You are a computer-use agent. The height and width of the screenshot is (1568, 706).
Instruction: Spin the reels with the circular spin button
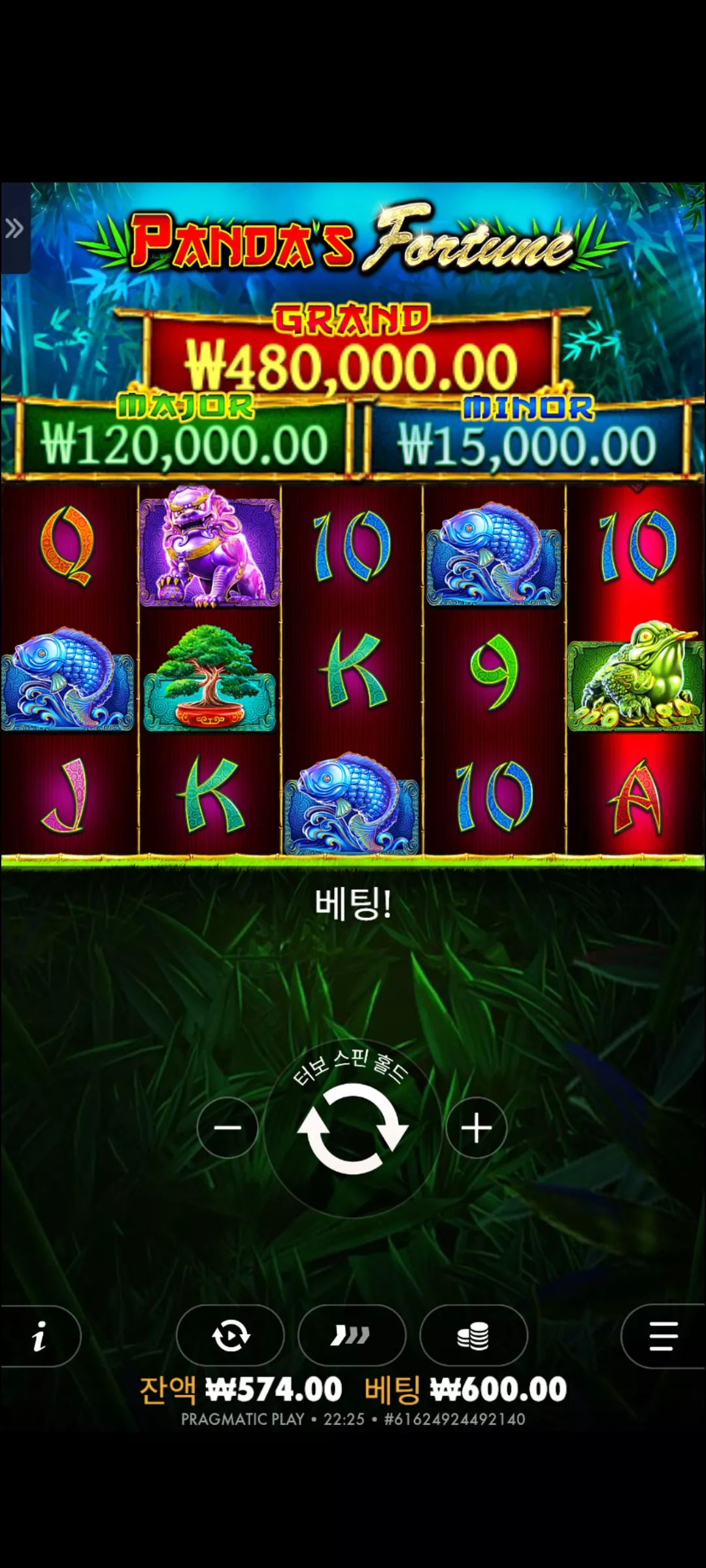click(352, 1128)
